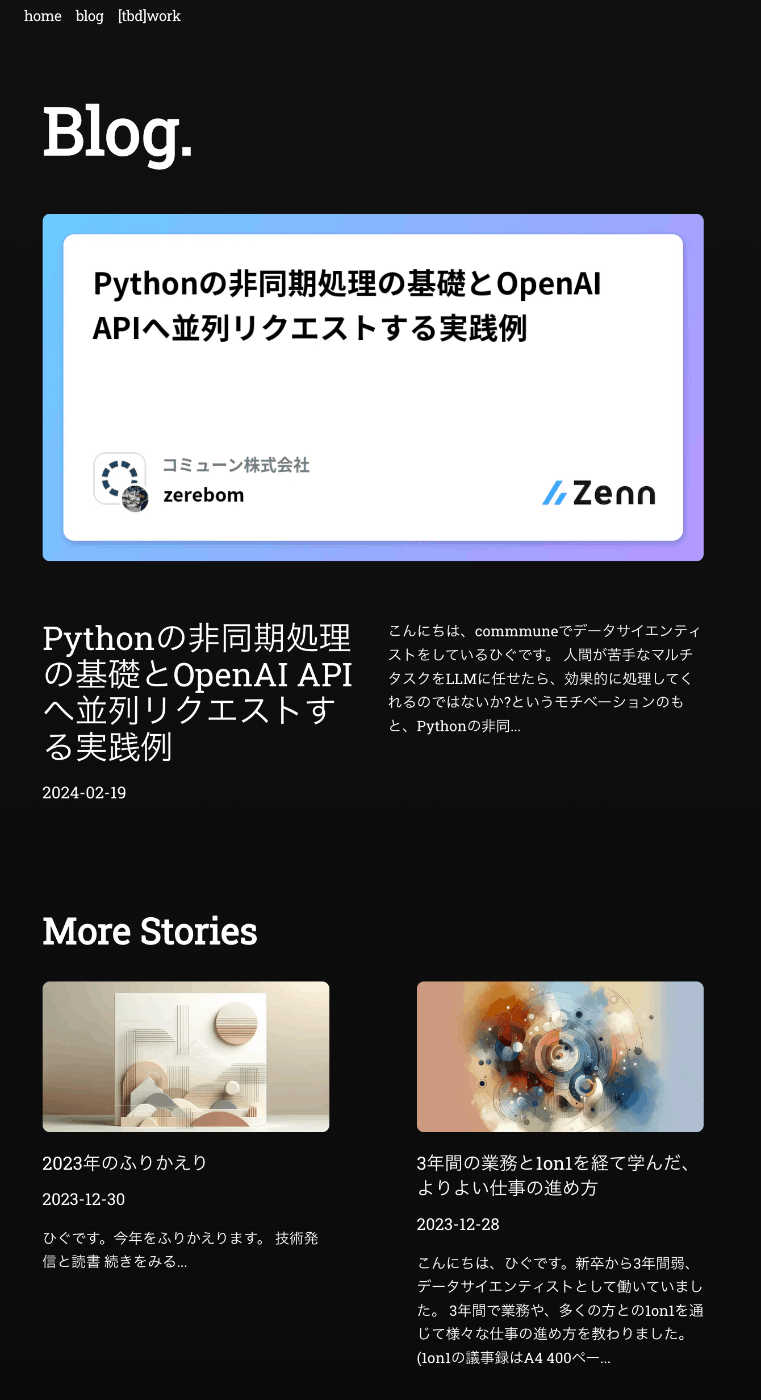Go to the home page link
The width and height of the screenshot is (761, 1400).
pos(42,16)
